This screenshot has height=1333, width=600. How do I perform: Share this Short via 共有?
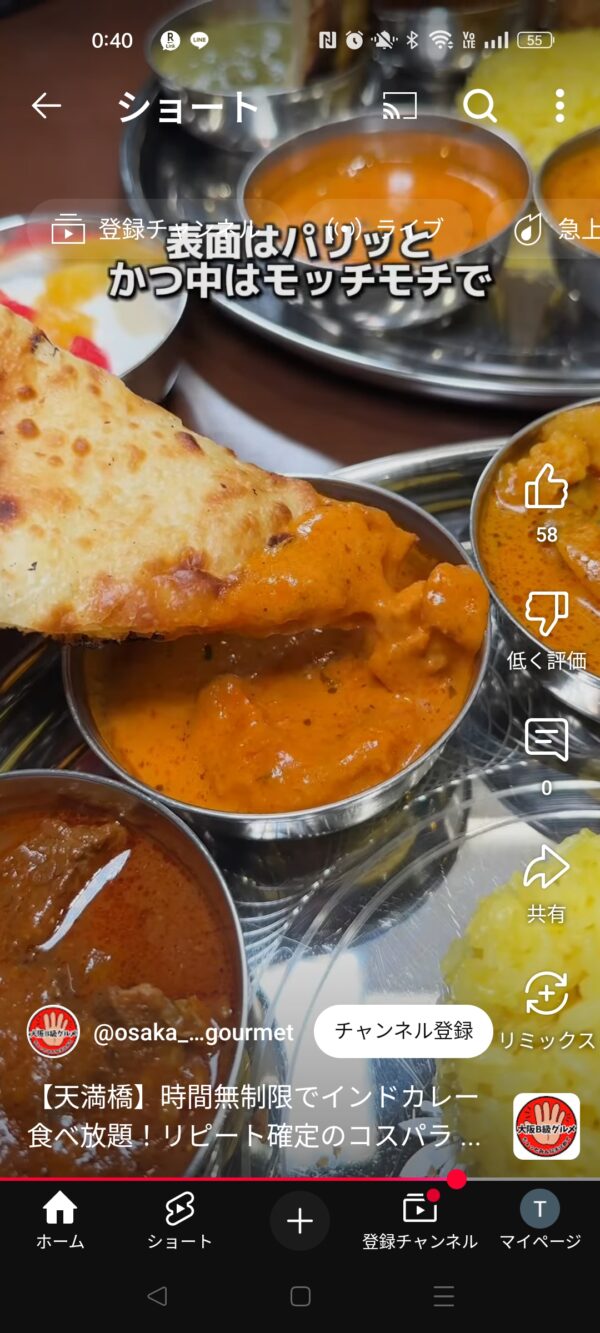tap(546, 868)
